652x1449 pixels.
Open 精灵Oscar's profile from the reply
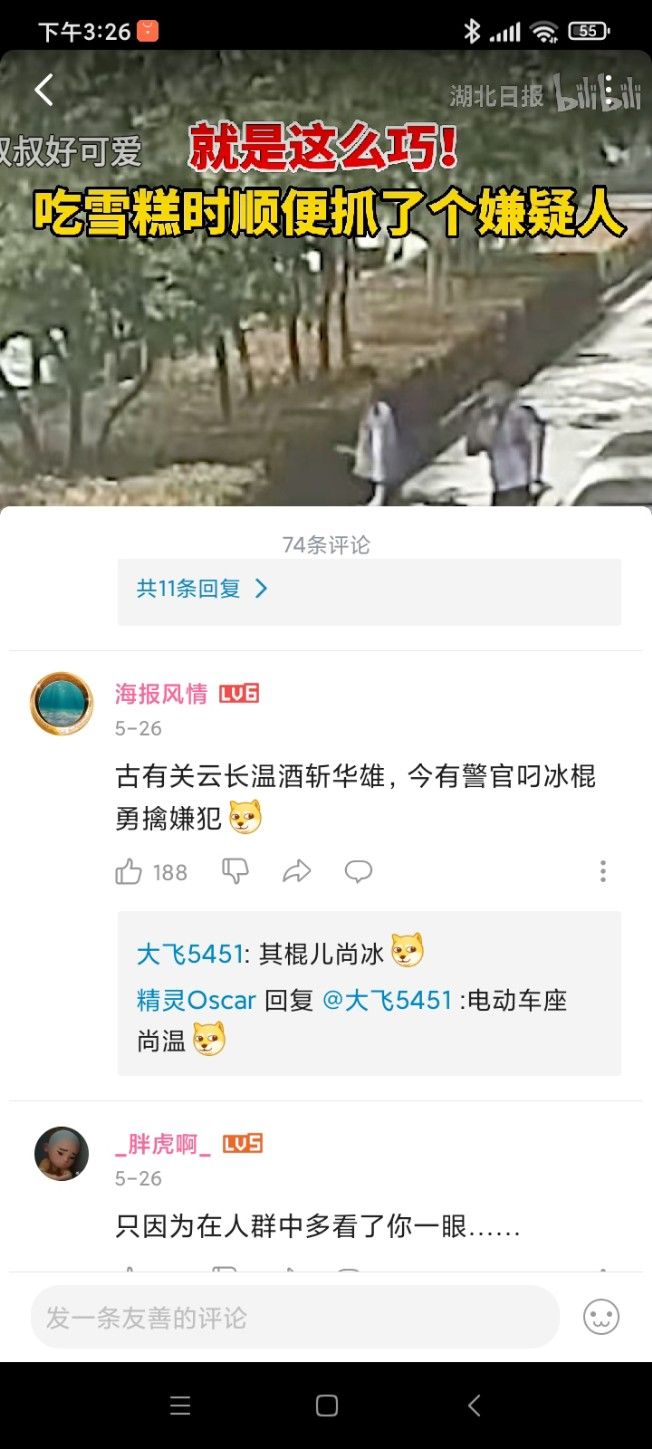coord(197,1000)
